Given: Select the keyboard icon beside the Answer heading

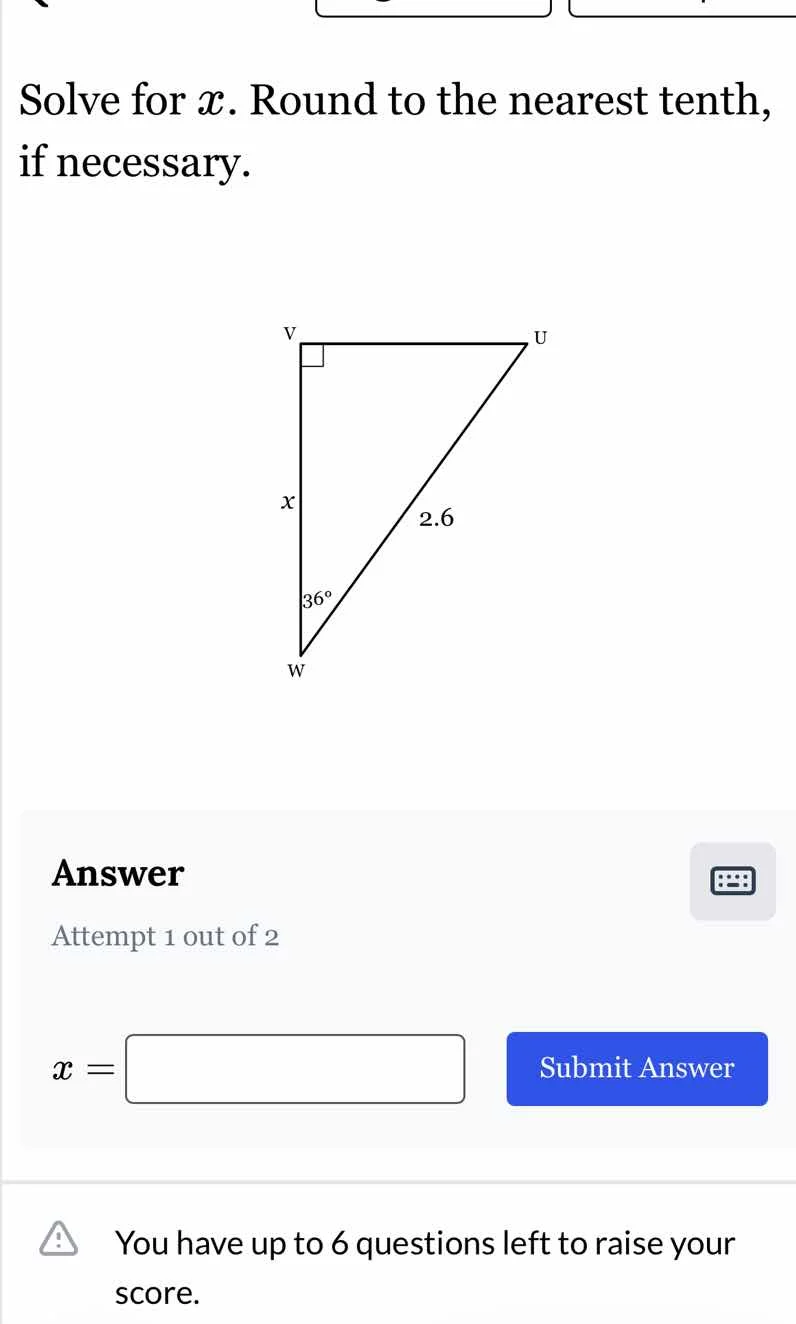Looking at the screenshot, I should (733, 881).
